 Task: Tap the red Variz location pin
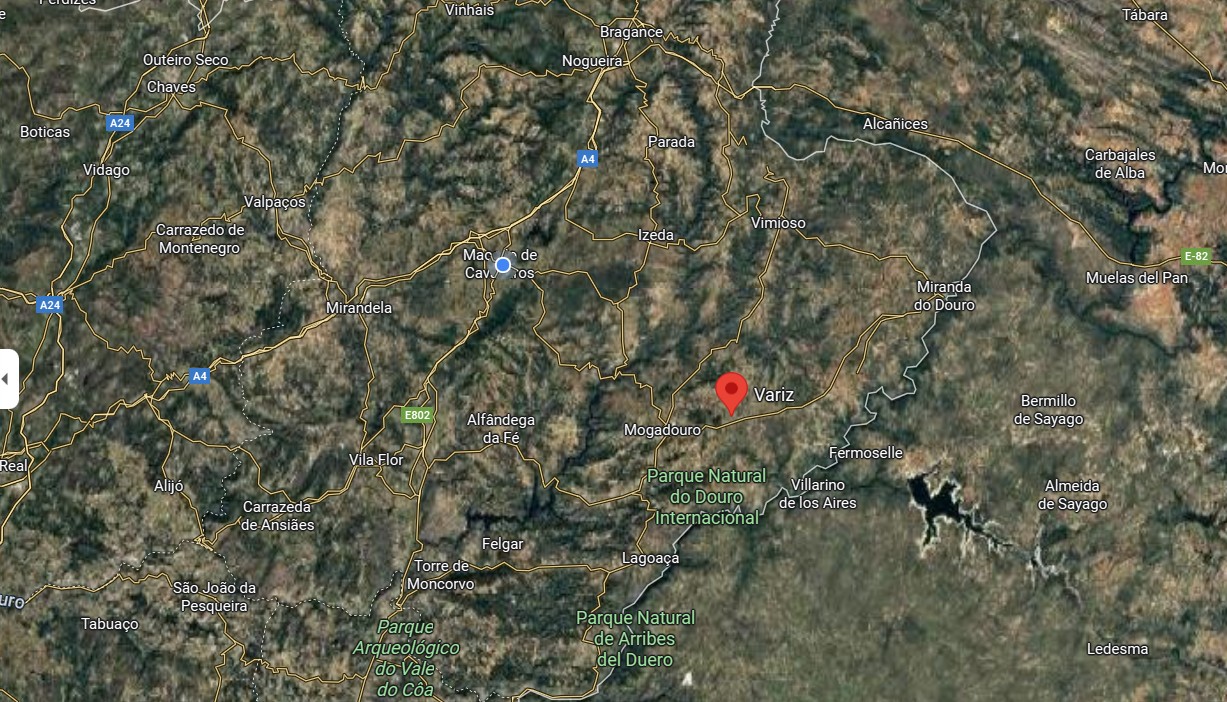coord(732,391)
